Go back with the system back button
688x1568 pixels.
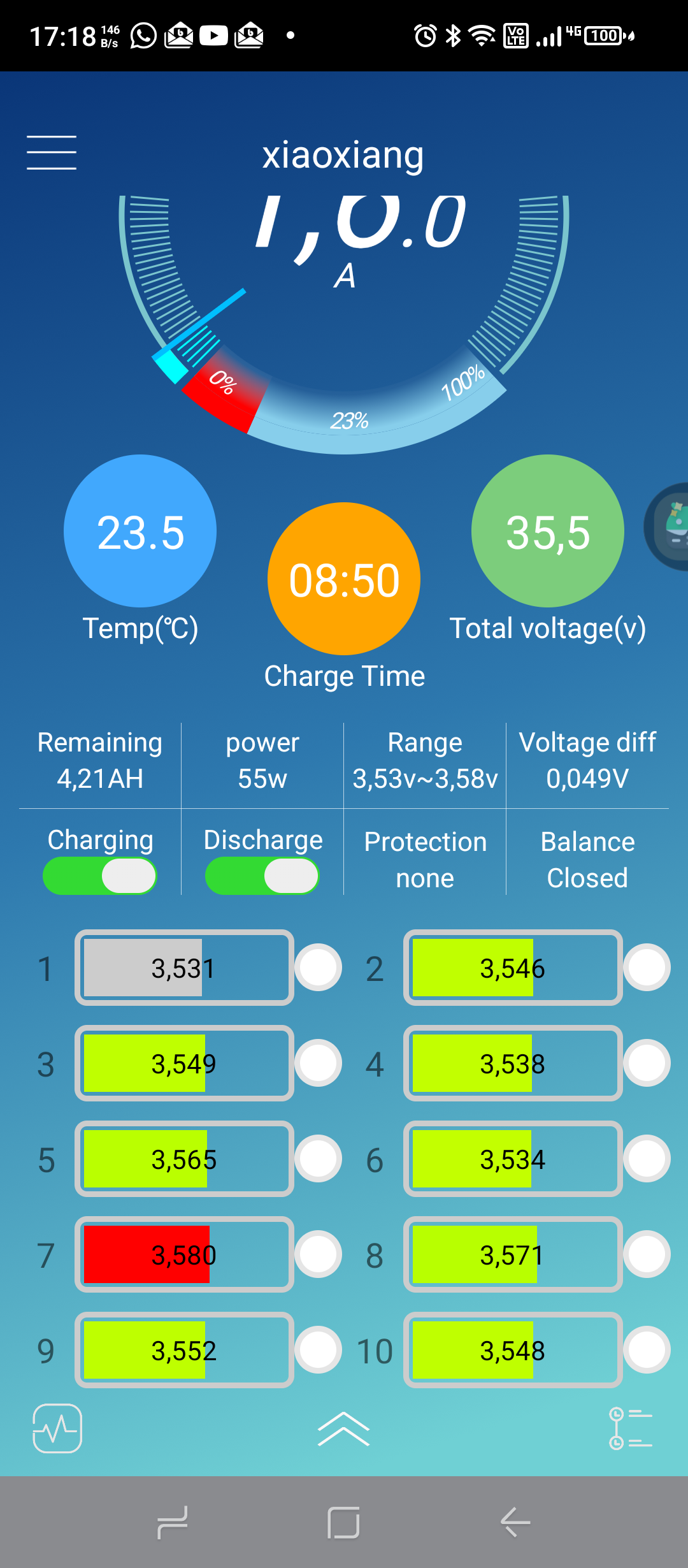click(515, 1523)
